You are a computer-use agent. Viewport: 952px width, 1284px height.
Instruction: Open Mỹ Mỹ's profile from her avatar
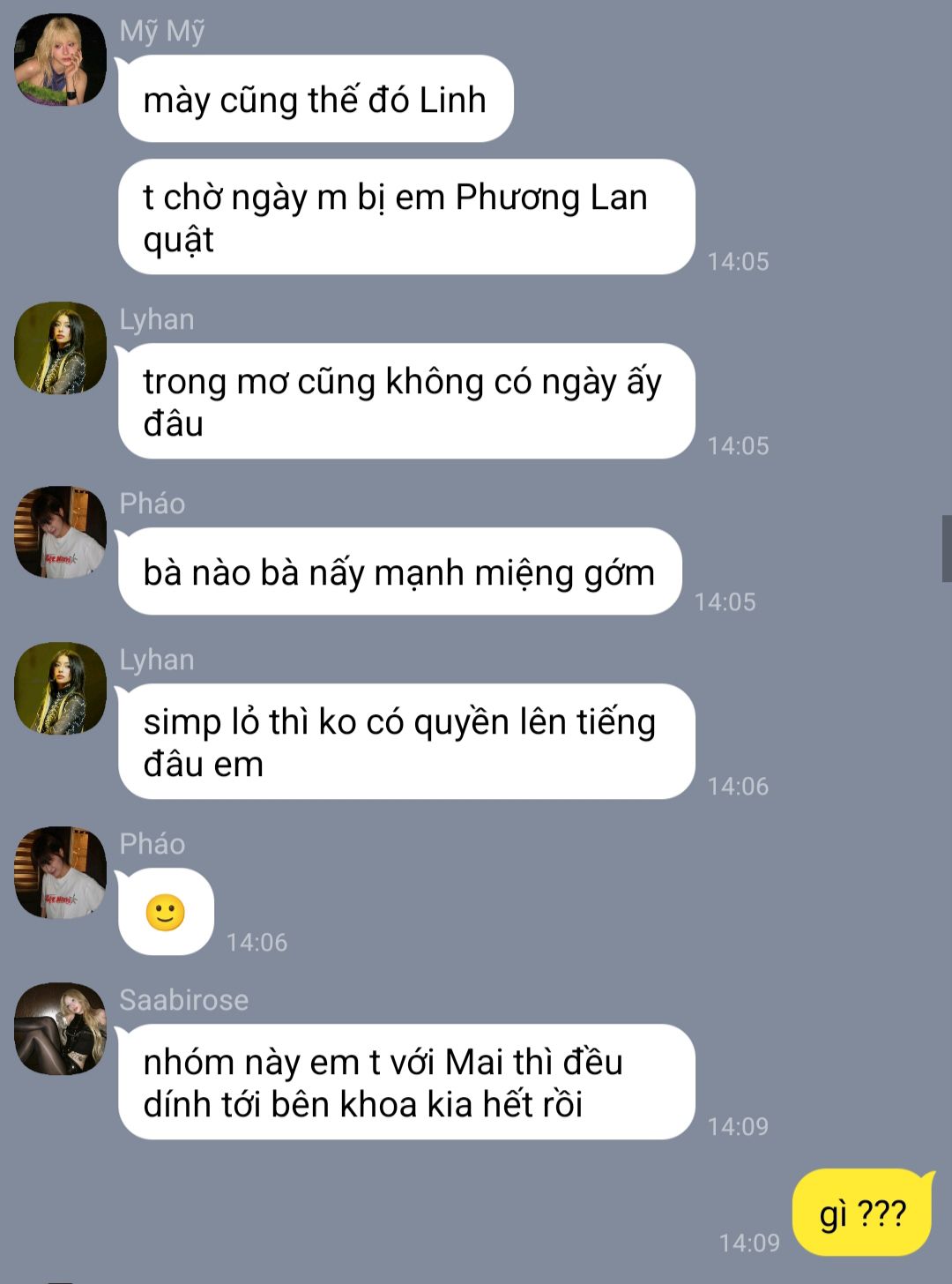[60, 60]
